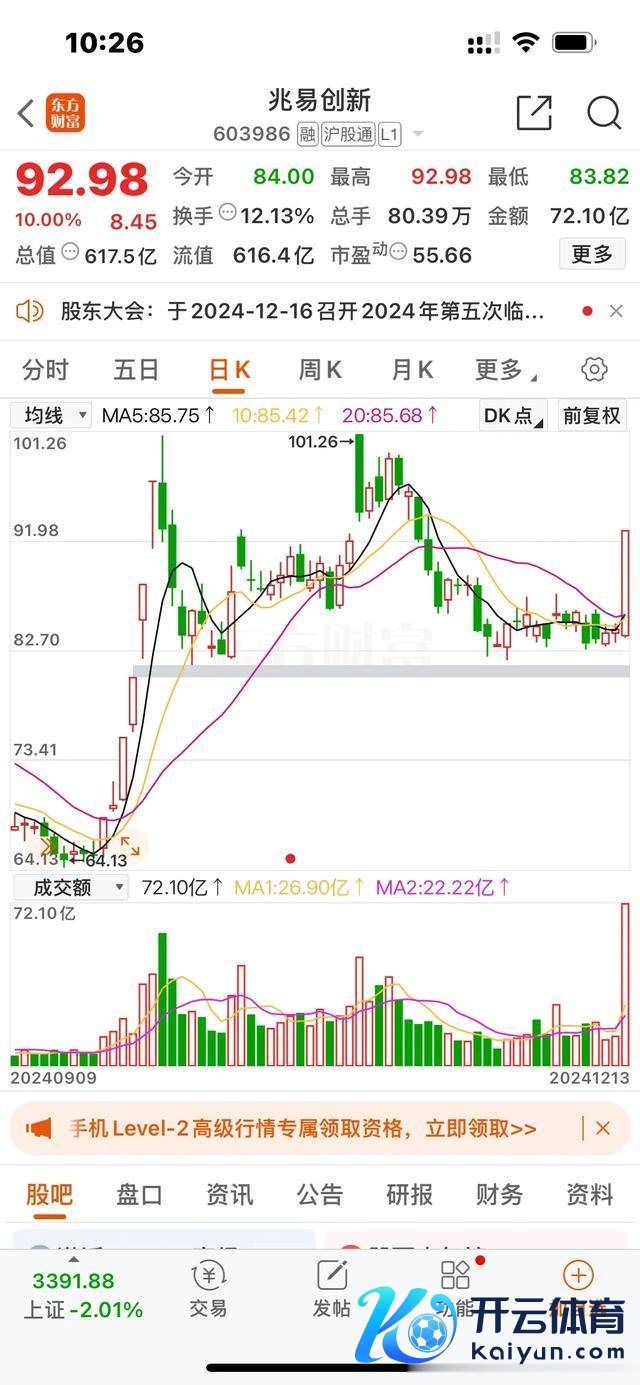Go back using the top-left arrow

point(26,113)
